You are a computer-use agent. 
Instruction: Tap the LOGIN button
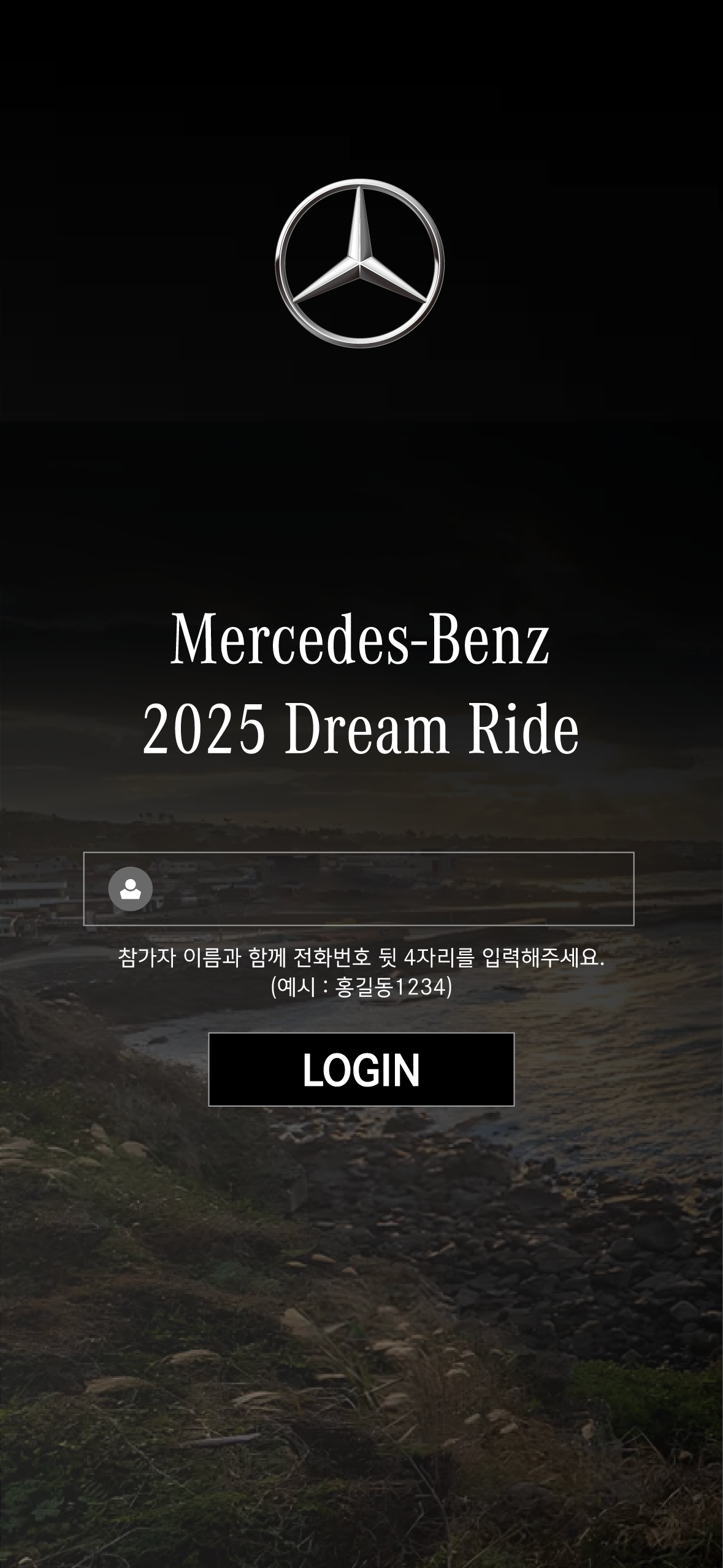[x=361, y=1069]
